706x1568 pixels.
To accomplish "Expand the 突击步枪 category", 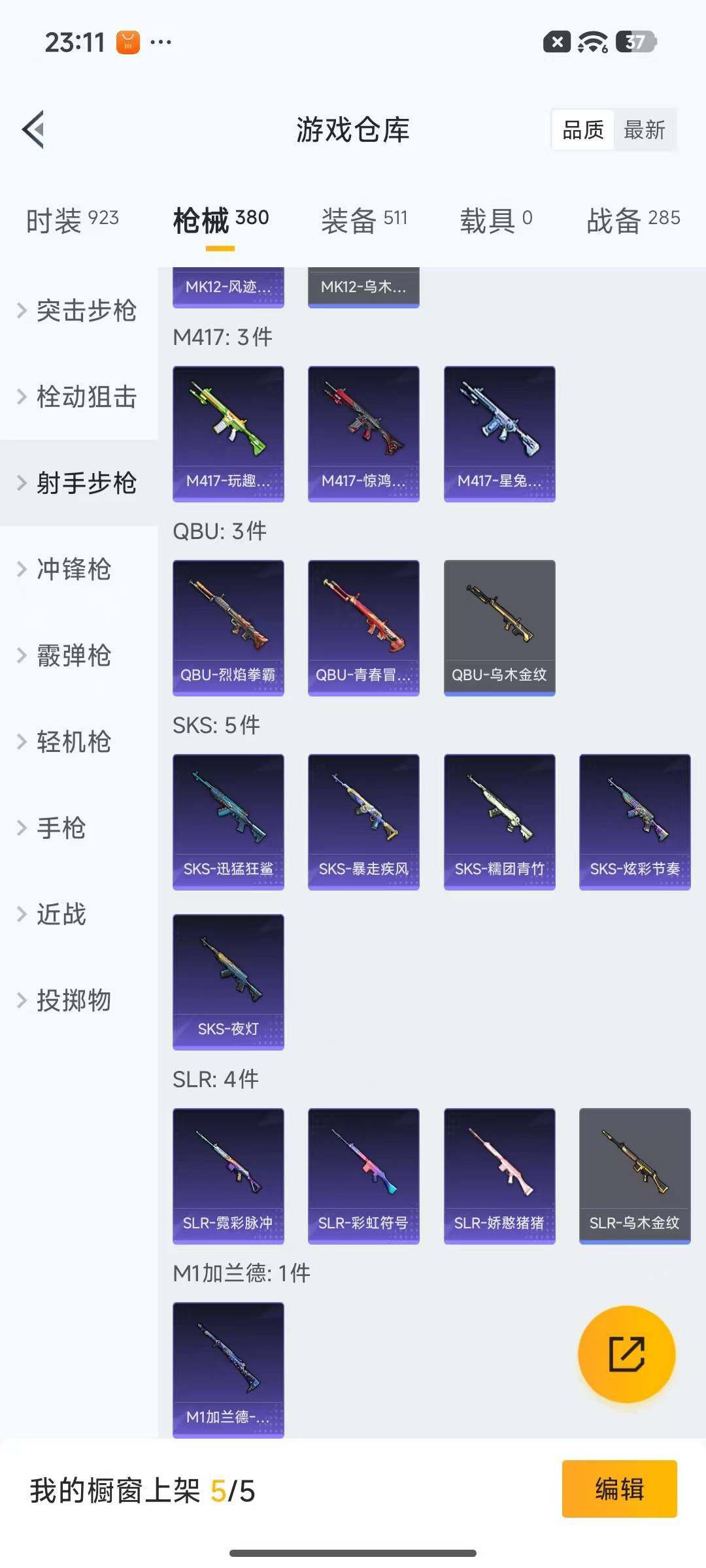I will point(86,312).
